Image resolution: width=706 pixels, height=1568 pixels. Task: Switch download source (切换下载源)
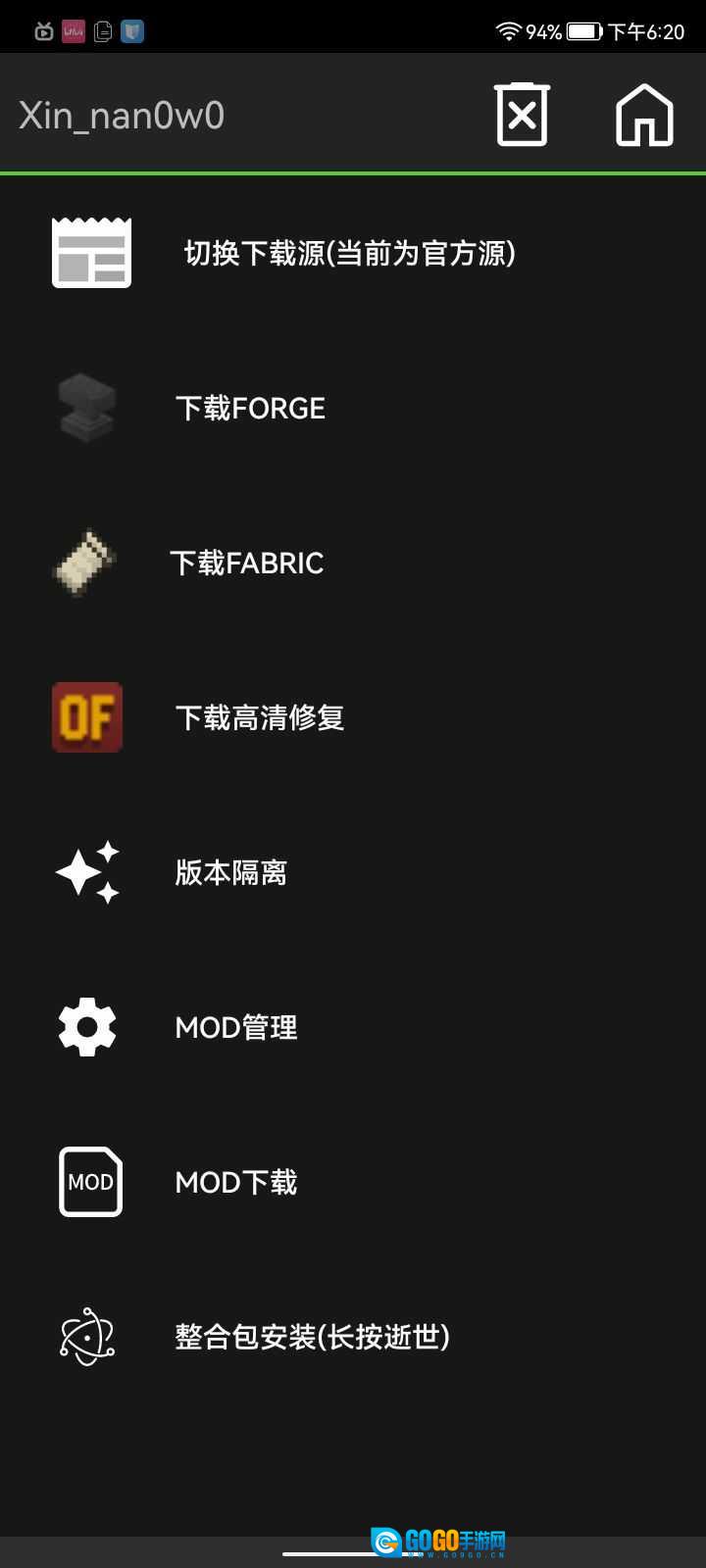point(349,254)
